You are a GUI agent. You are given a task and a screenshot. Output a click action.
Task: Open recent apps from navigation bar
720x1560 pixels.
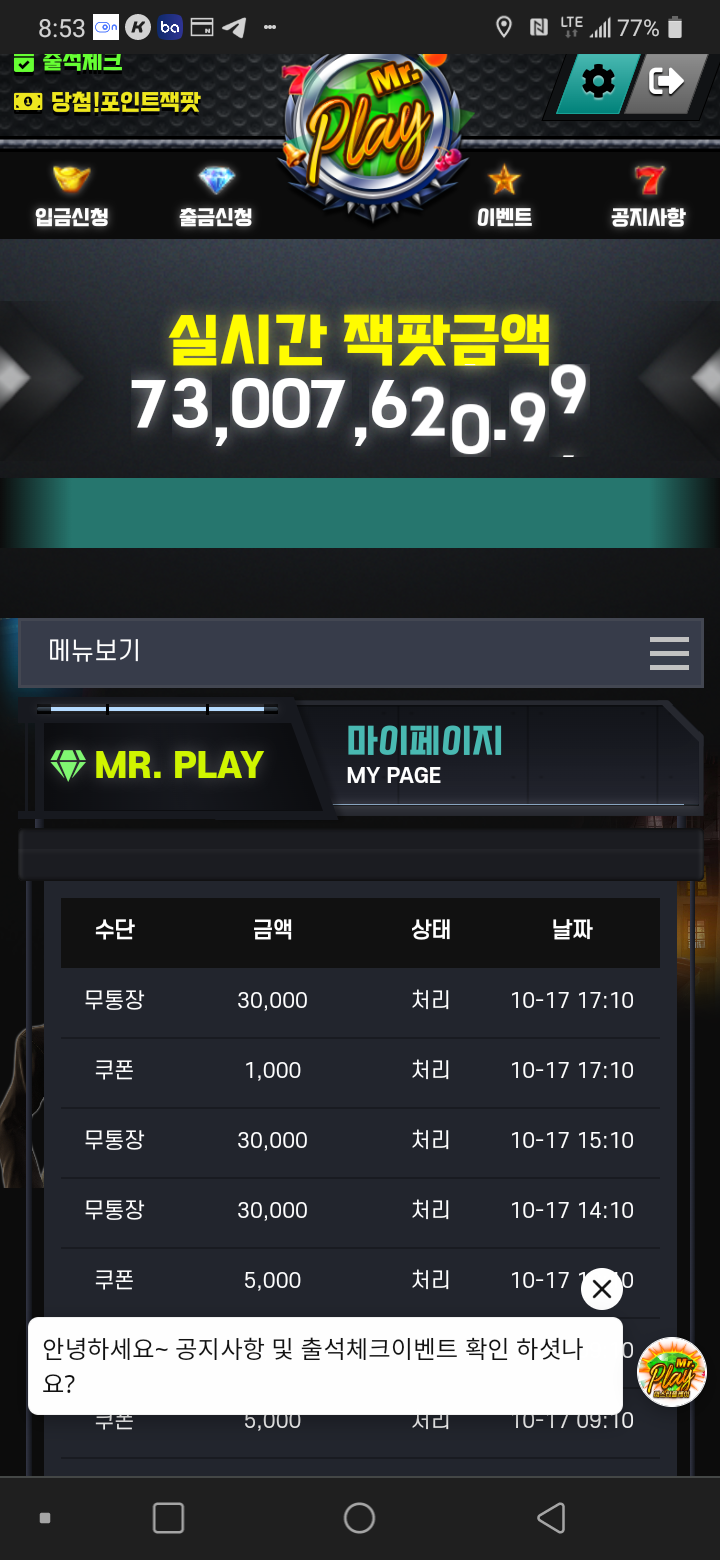click(x=168, y=1518)
